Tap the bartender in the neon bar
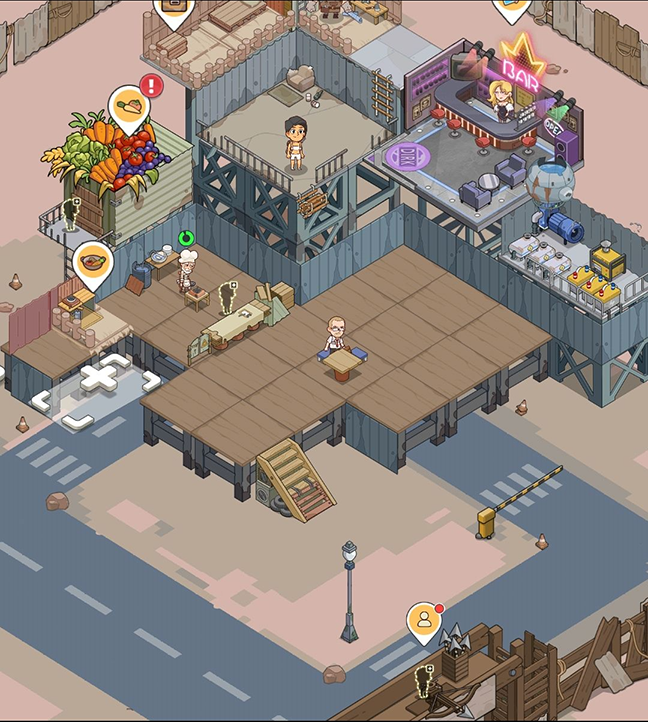 [x=504, y=100]
